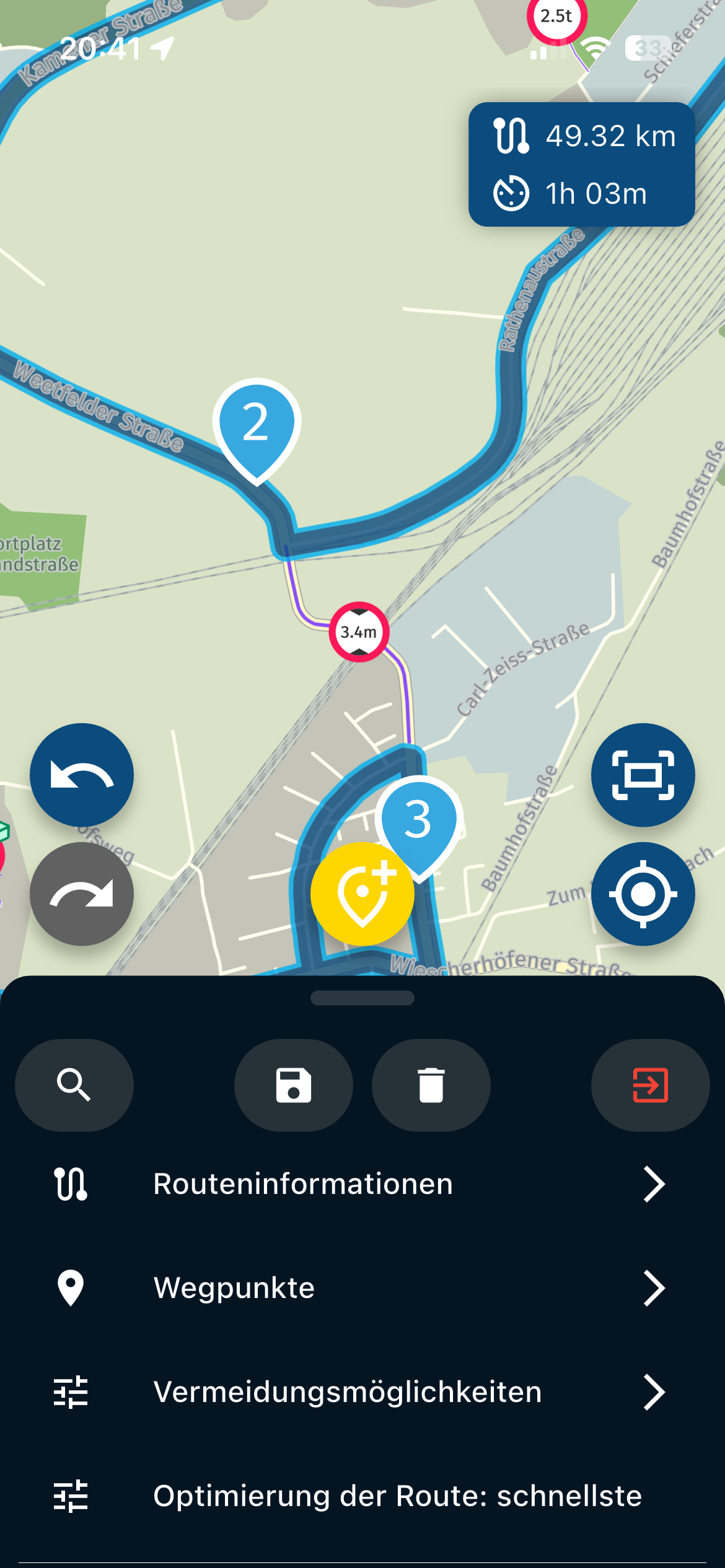Delete the route with trash icon
This screenshot has height=1568, width=725.
(431, 1085)
